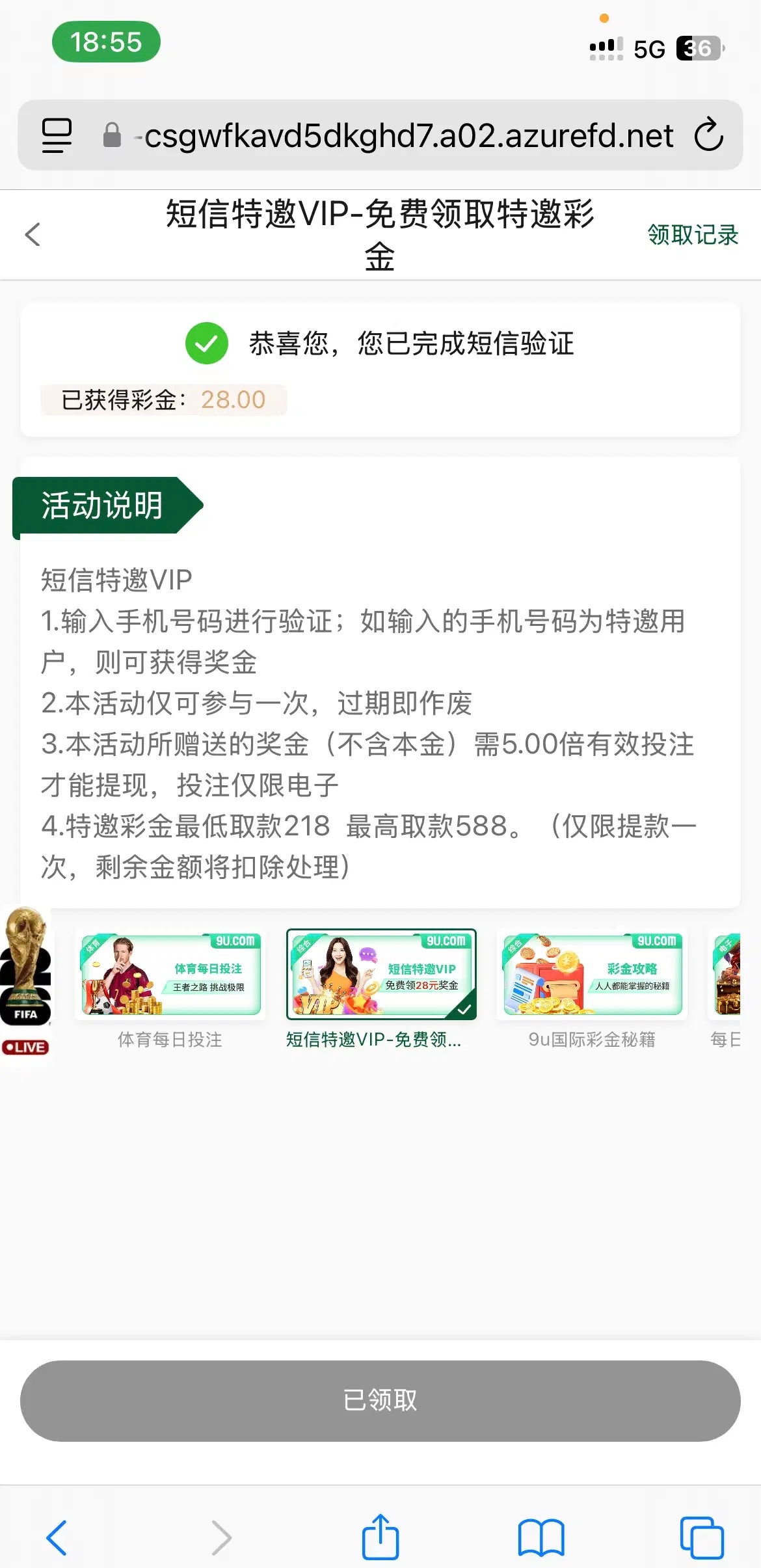
Task: Show open Safari tabs
Action: point(702,1538)
